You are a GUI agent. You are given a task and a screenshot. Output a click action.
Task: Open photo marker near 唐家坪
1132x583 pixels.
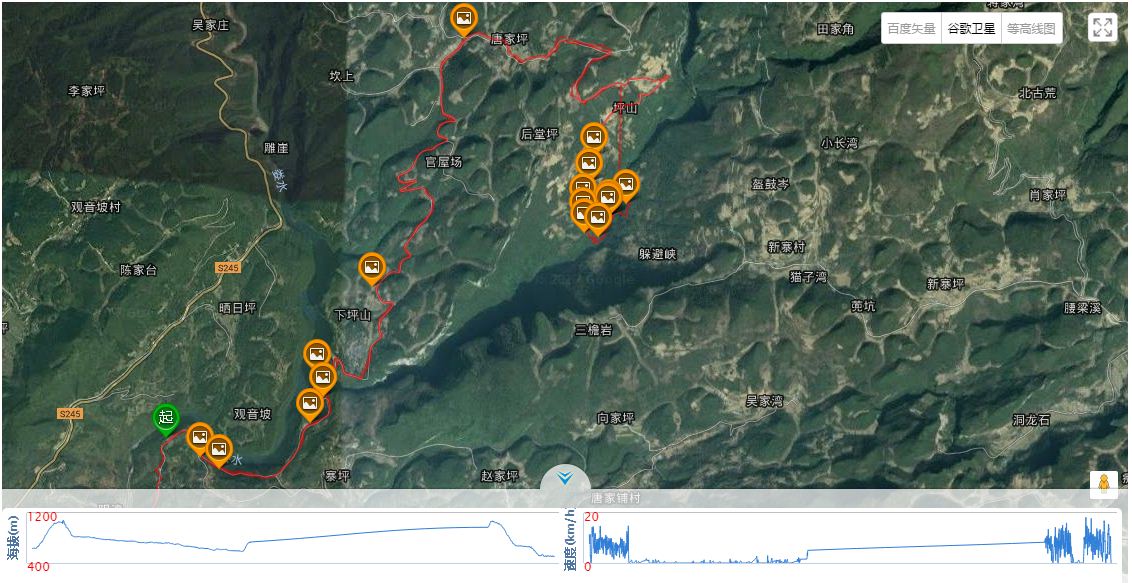coord(462,18)
